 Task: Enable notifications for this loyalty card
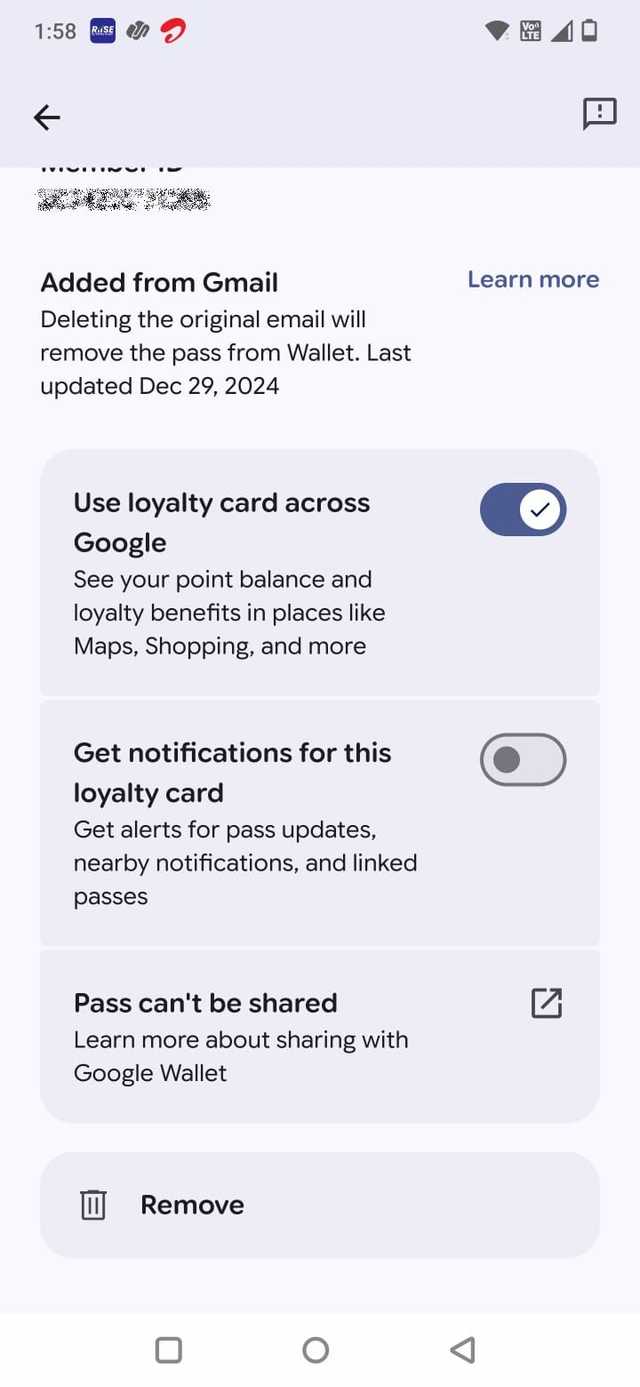click(523, 760)
